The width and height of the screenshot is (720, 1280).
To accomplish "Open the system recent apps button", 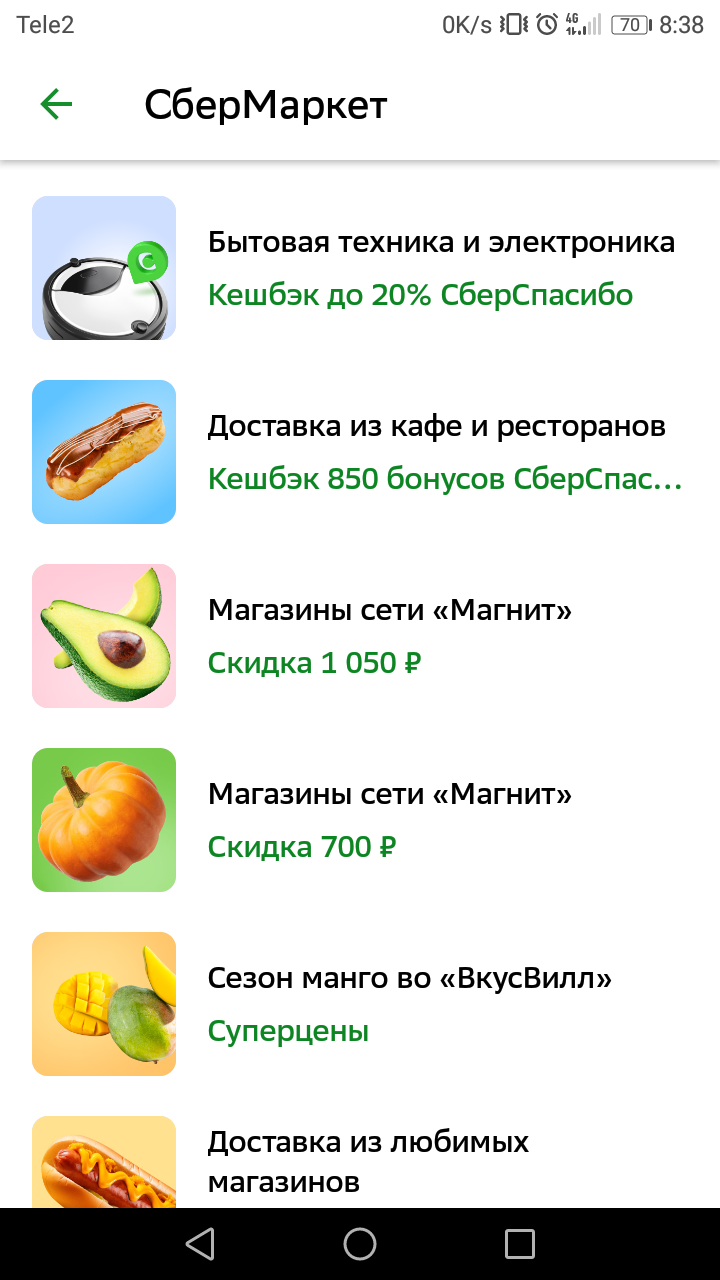I will point(520,1244).
